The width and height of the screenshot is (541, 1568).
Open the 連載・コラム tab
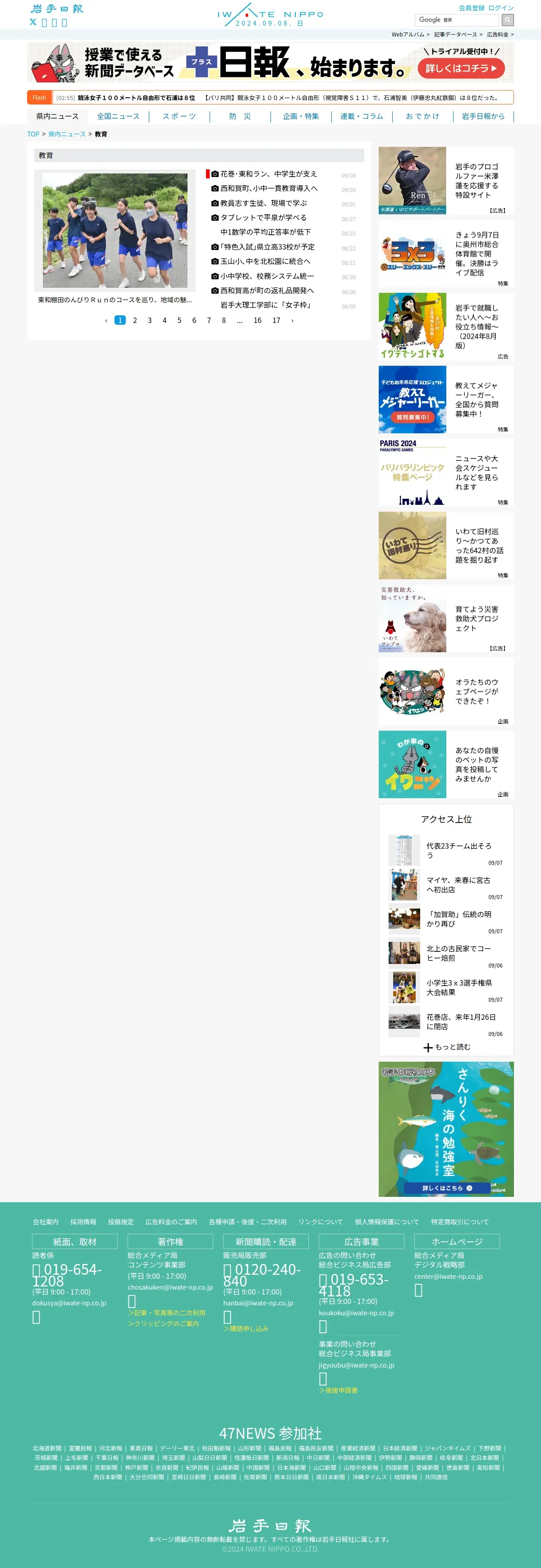click(361, 116)
